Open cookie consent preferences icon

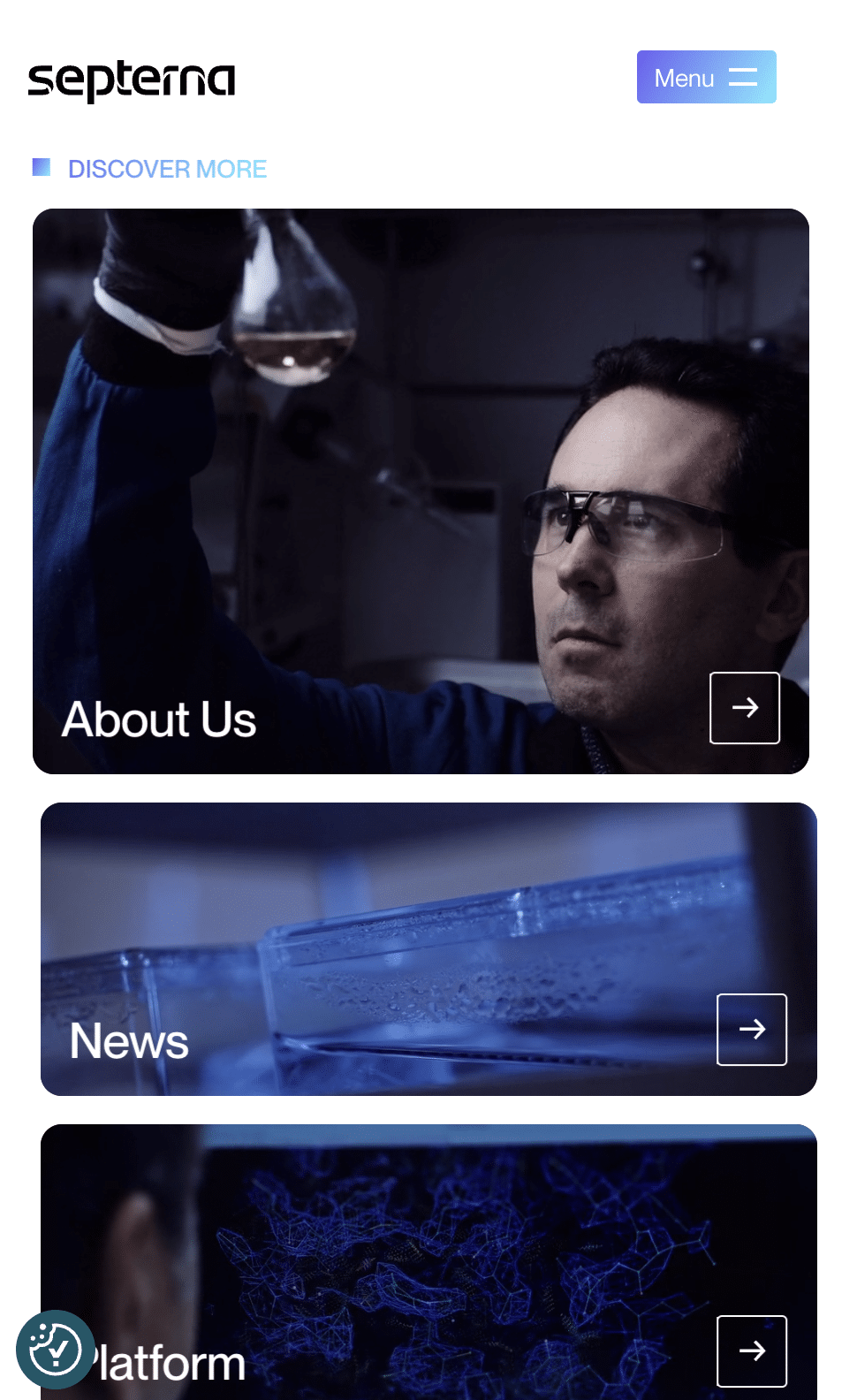pyautogui.click(x=56, y=1350)
